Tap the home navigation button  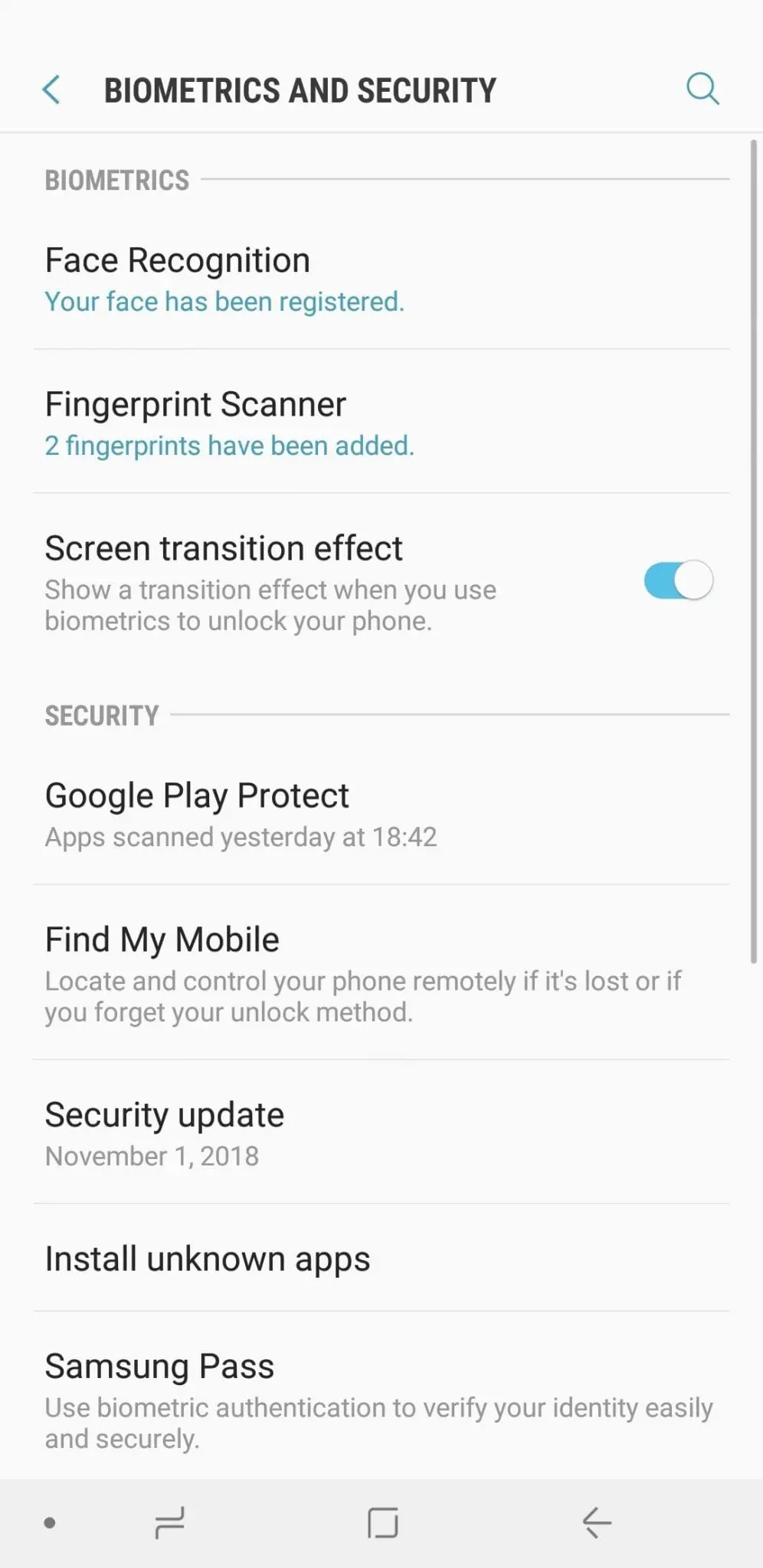point(382,1522)
